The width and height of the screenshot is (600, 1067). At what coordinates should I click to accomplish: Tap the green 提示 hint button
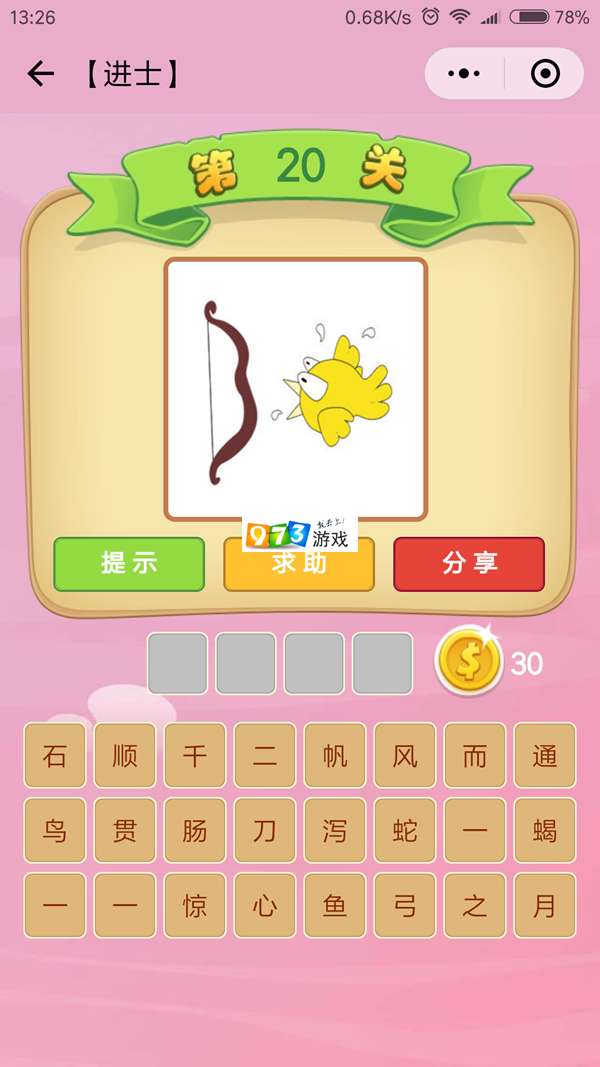pos(129,564)
